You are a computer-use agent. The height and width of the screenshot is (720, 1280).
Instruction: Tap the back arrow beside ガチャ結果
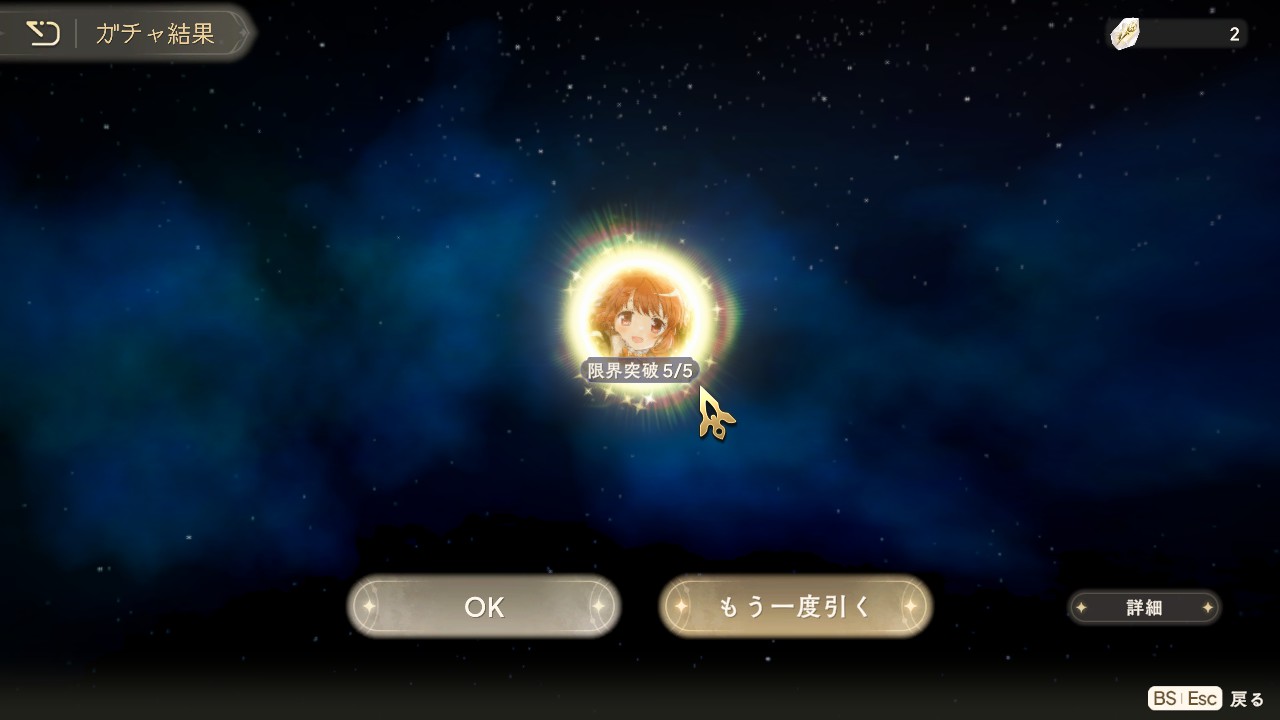[x=42, y=34]
